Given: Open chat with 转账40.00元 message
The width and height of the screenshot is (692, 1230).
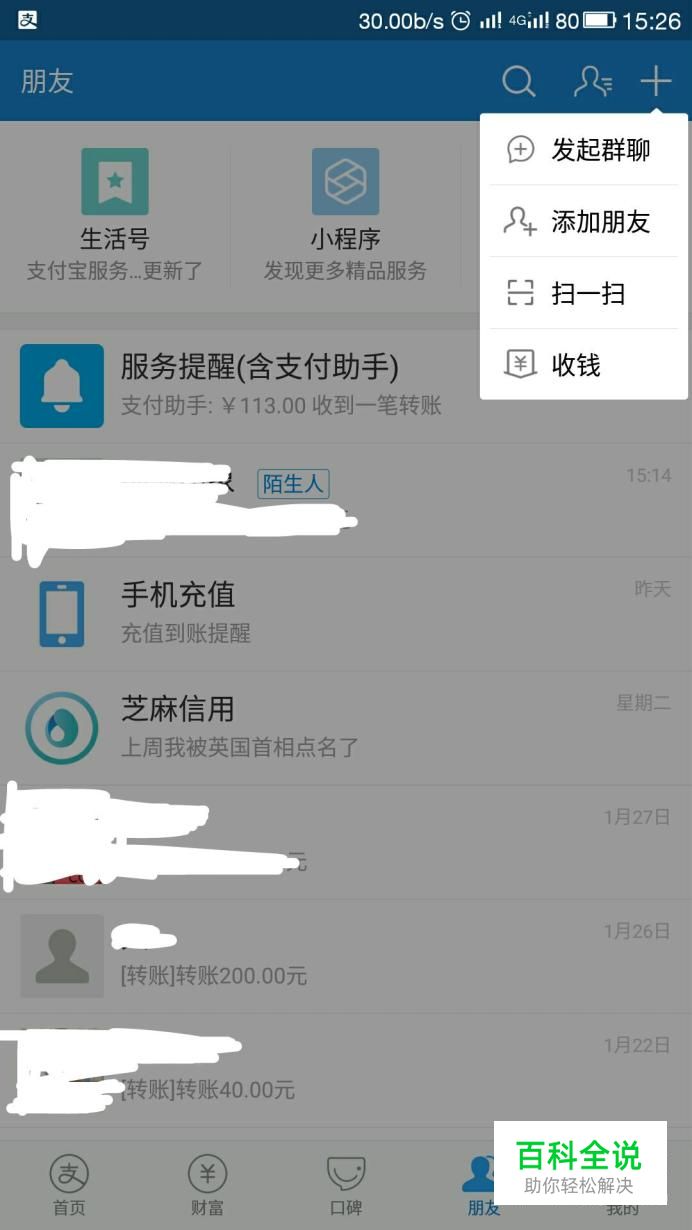Looking at the screenshot, I should pos(345,1069).
